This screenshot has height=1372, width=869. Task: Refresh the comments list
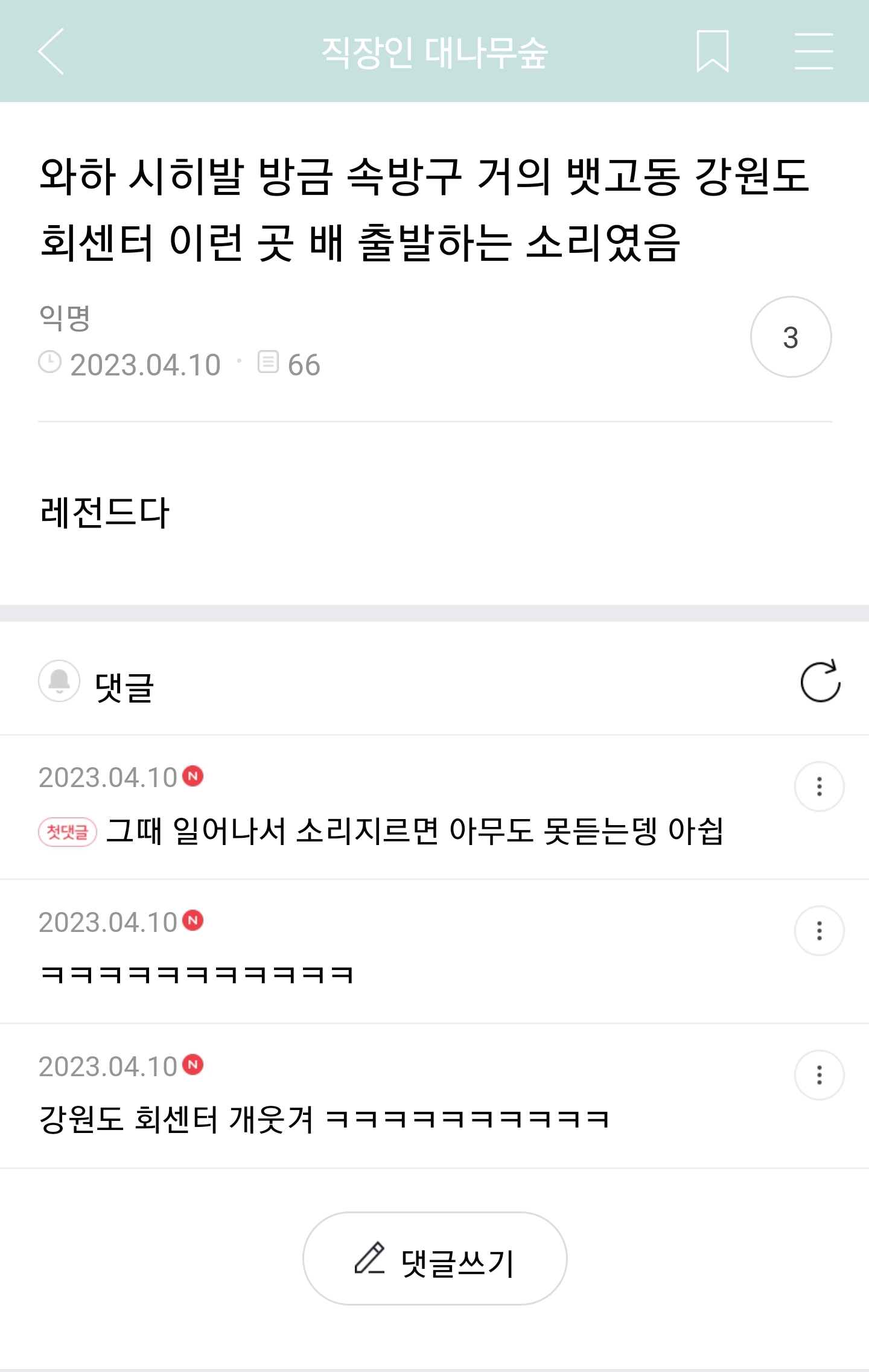(820, 681)
